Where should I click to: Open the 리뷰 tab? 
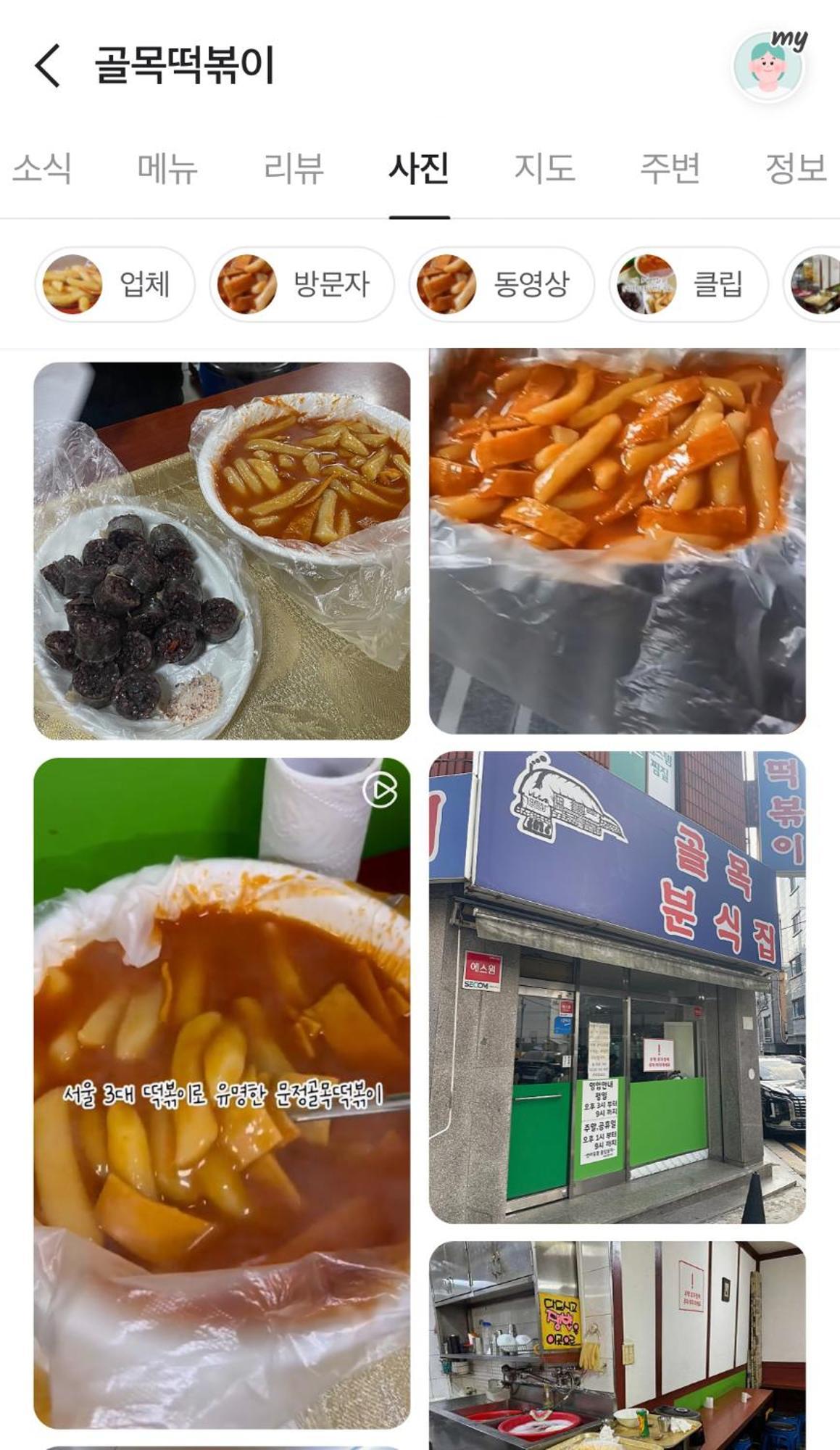click(294, 169)
